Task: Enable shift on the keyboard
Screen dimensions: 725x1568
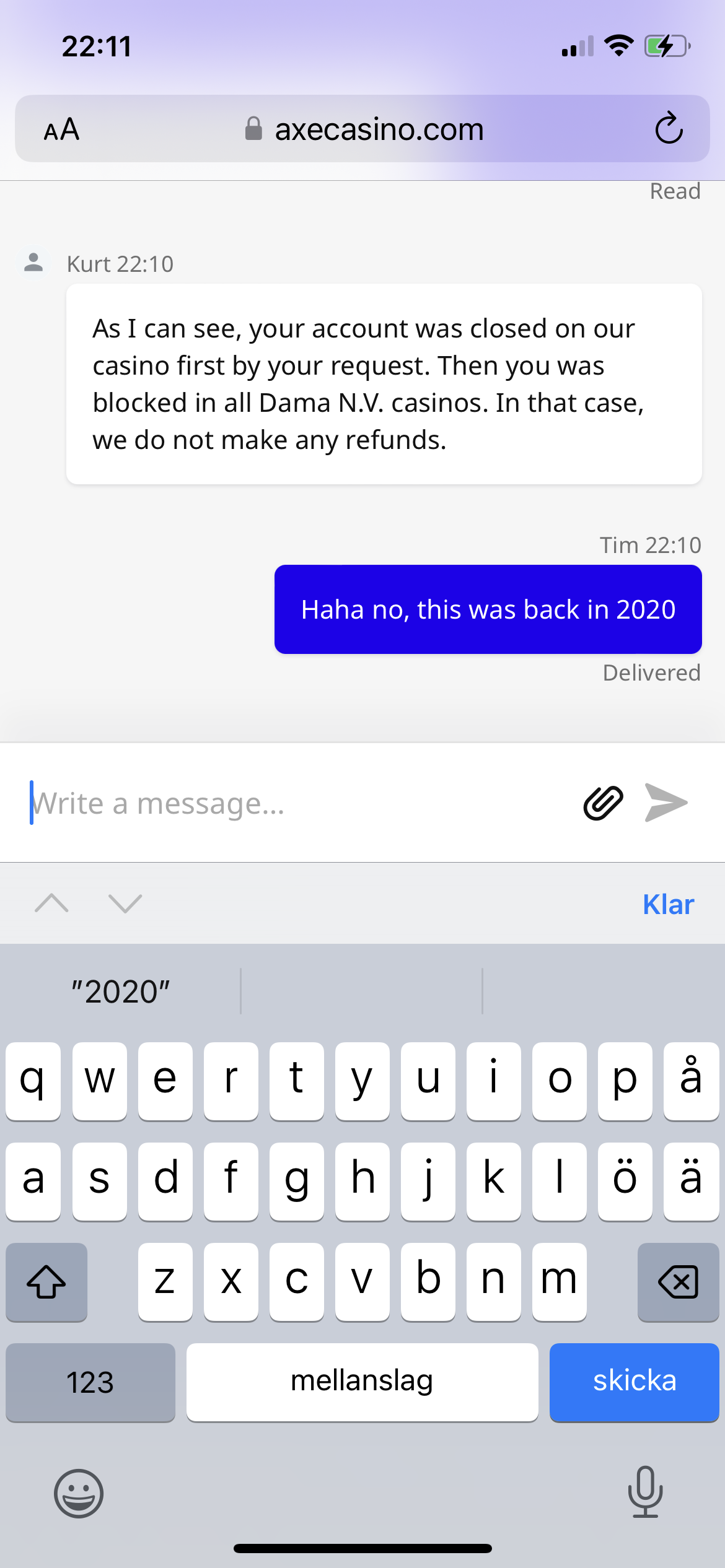Action: (x=46, y=1281)
